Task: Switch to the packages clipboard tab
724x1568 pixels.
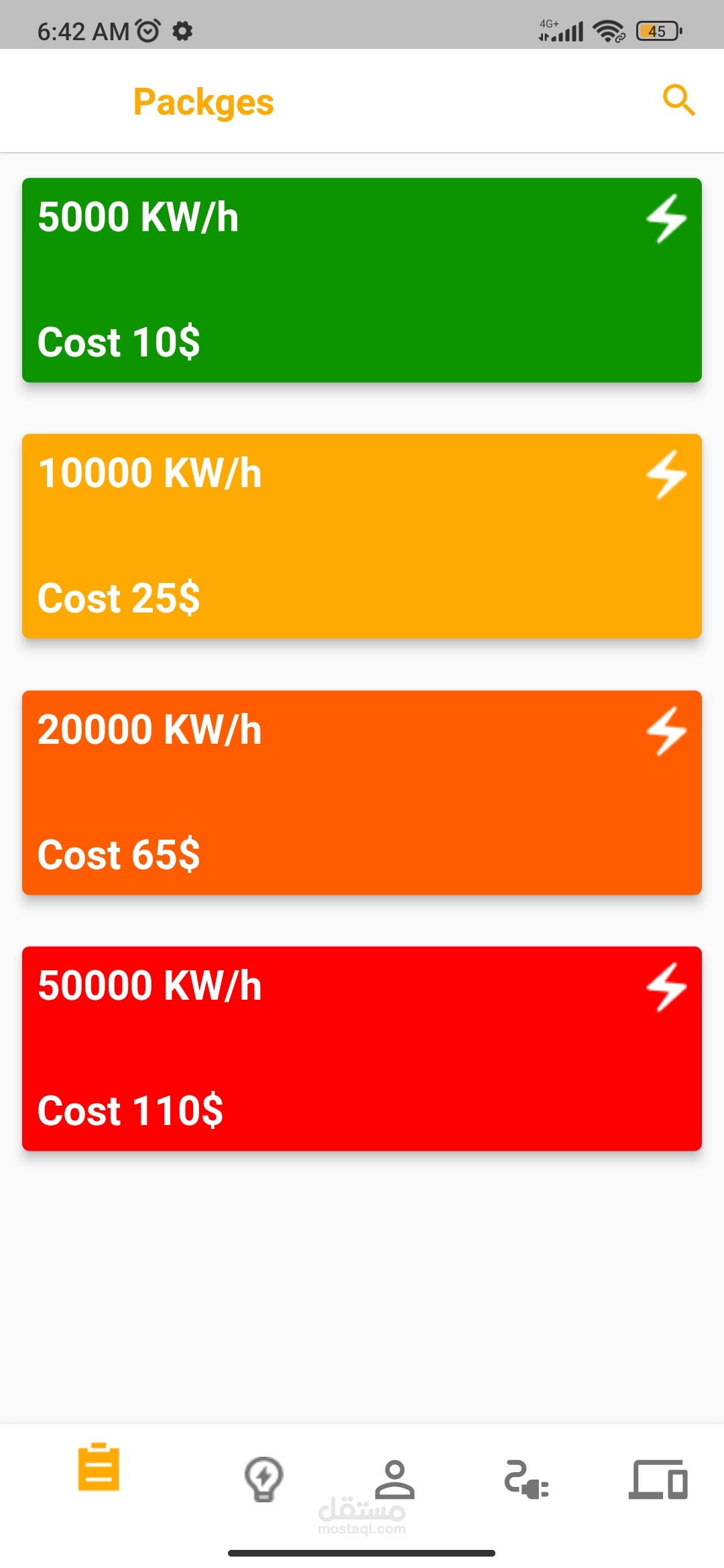Action: point(99,1467)
